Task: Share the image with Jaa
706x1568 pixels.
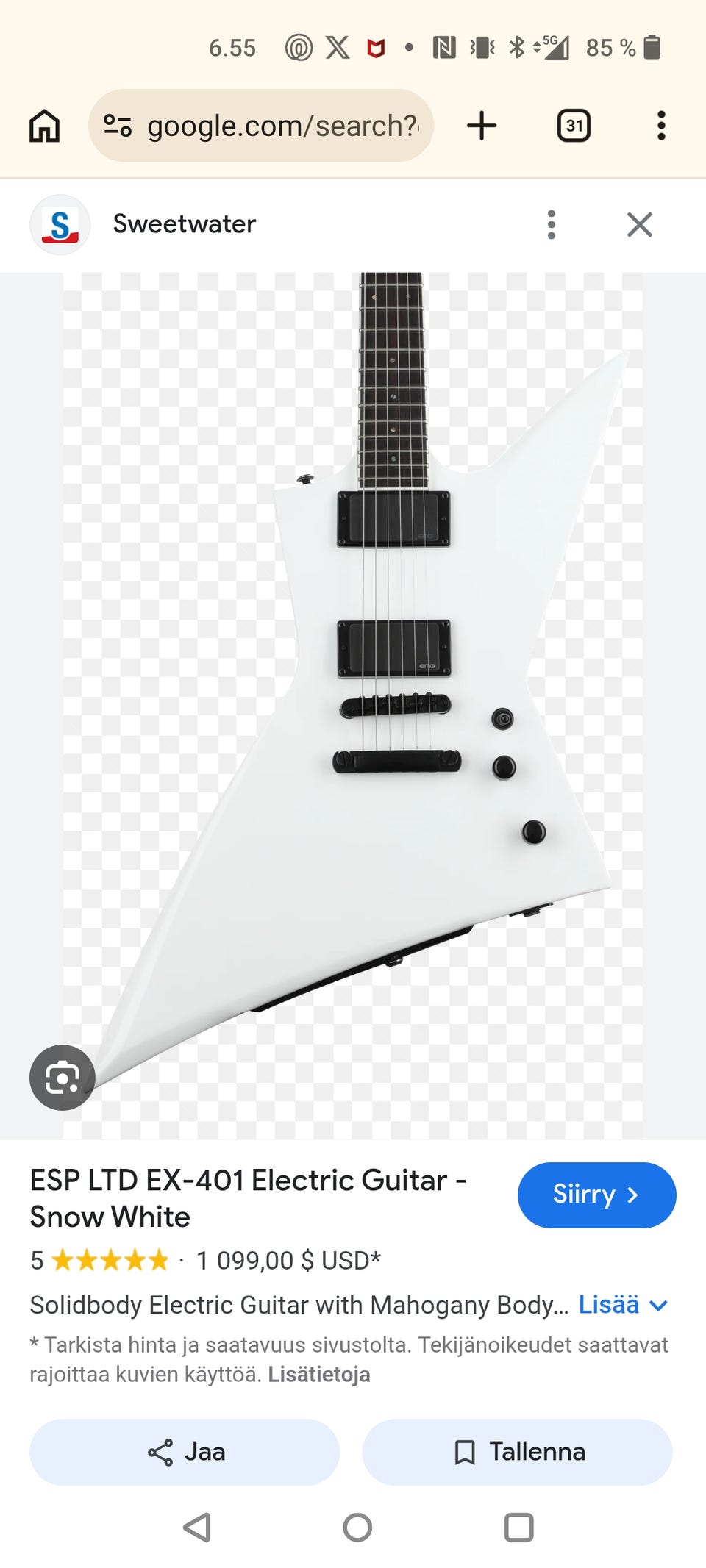Action: coord(185,1452)
